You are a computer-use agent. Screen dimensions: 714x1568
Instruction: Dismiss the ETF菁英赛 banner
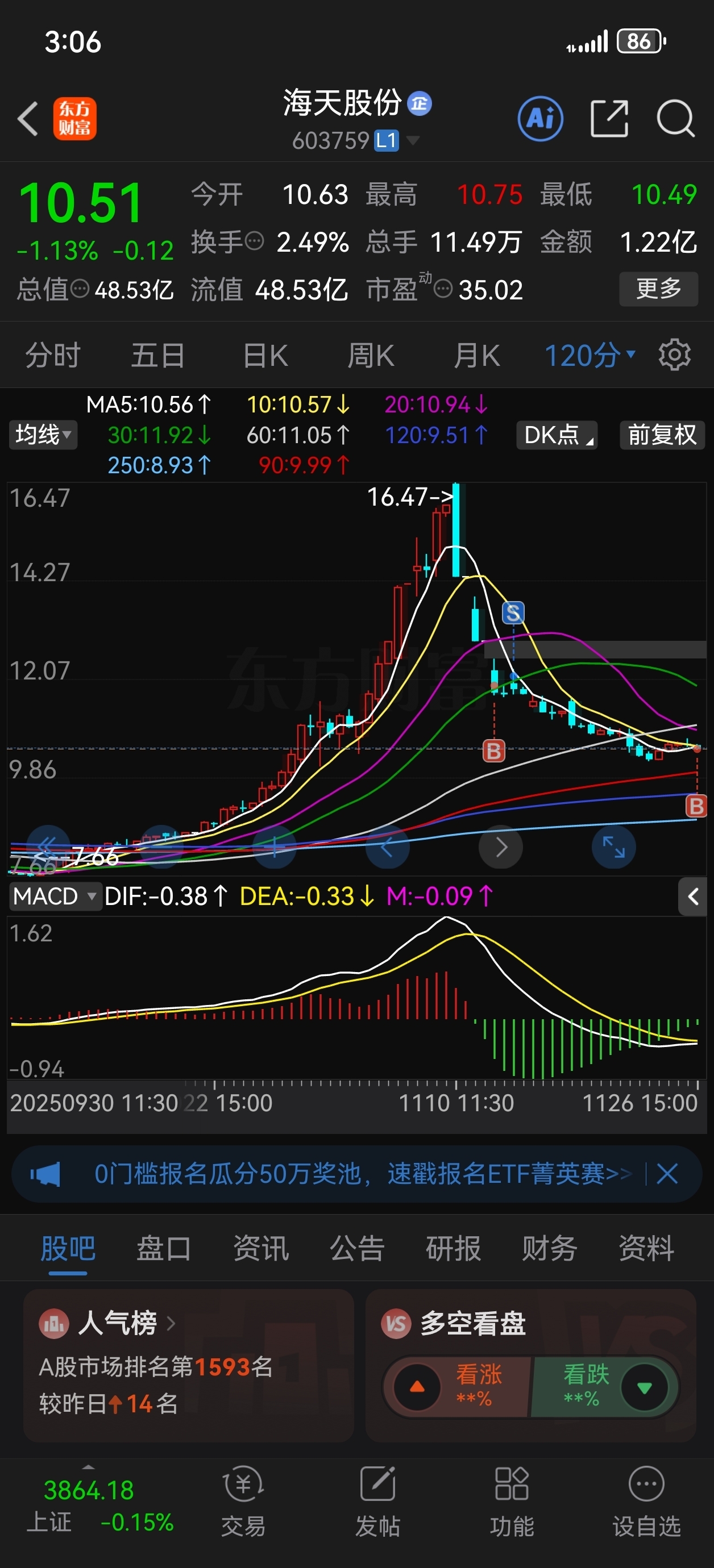[x=667, y=1174]
